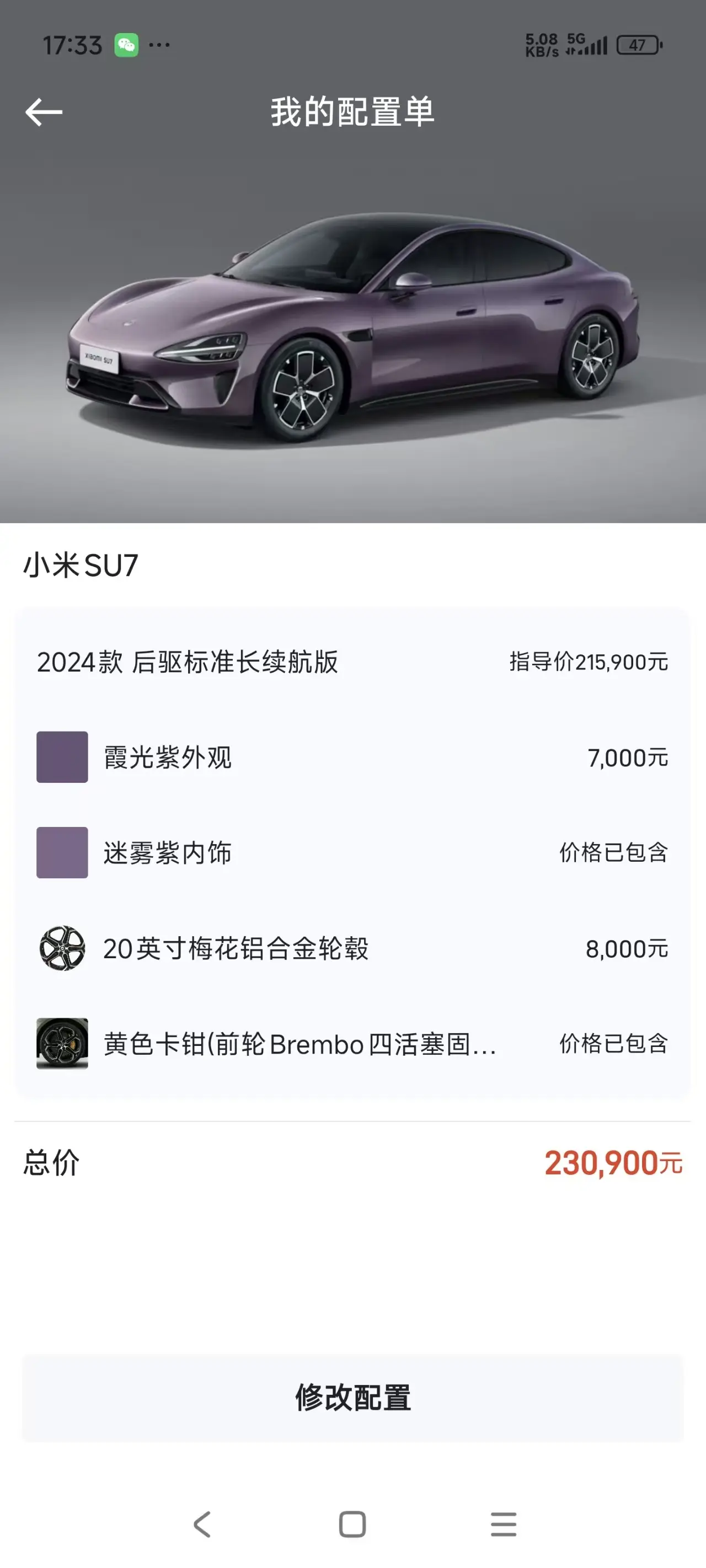Go back using the top arrow
Screen dimensions: 706x1568
(x=44, y=112)
